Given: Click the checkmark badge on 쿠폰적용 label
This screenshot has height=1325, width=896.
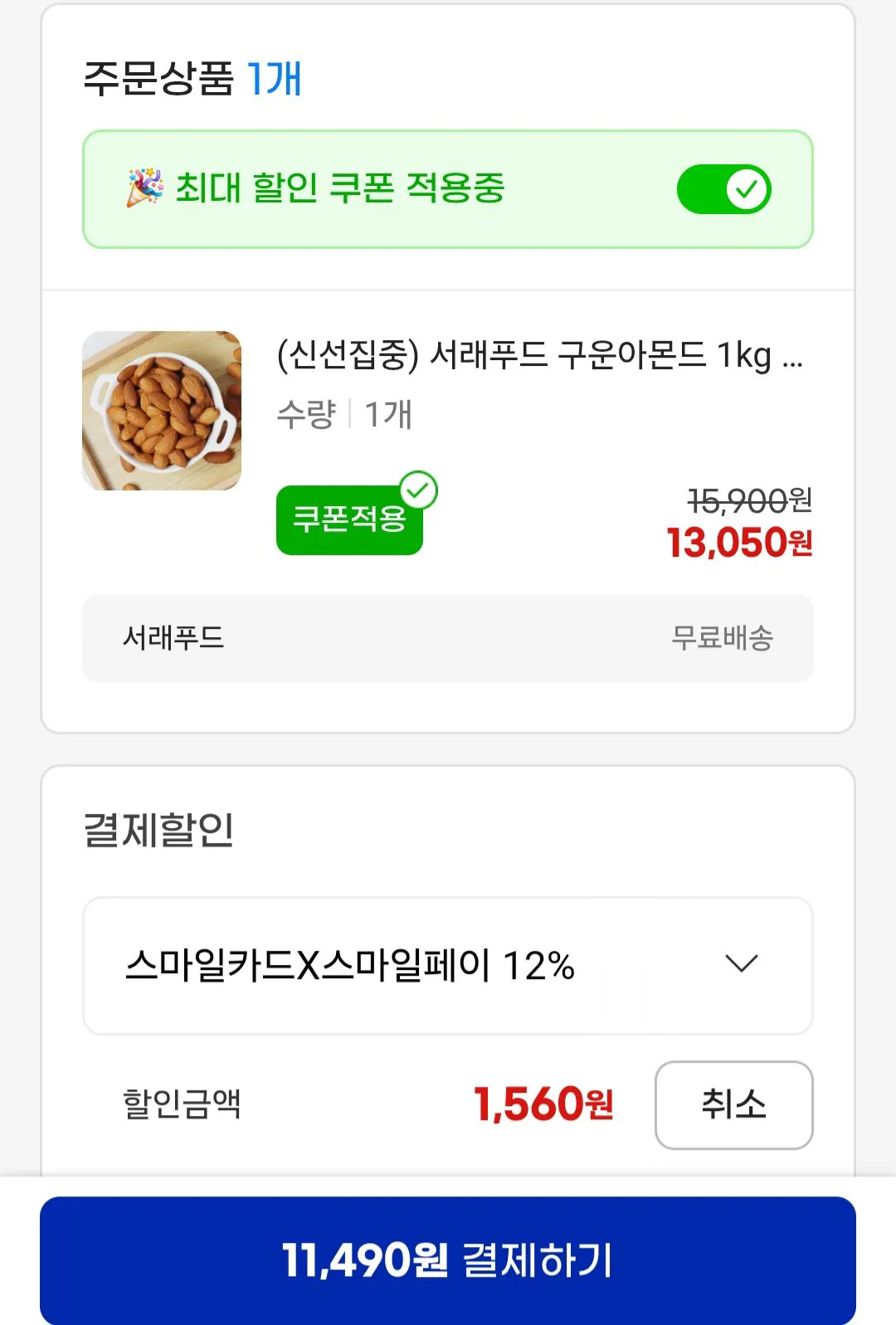Looking at the screenshot, I should (x=423, y=490).
